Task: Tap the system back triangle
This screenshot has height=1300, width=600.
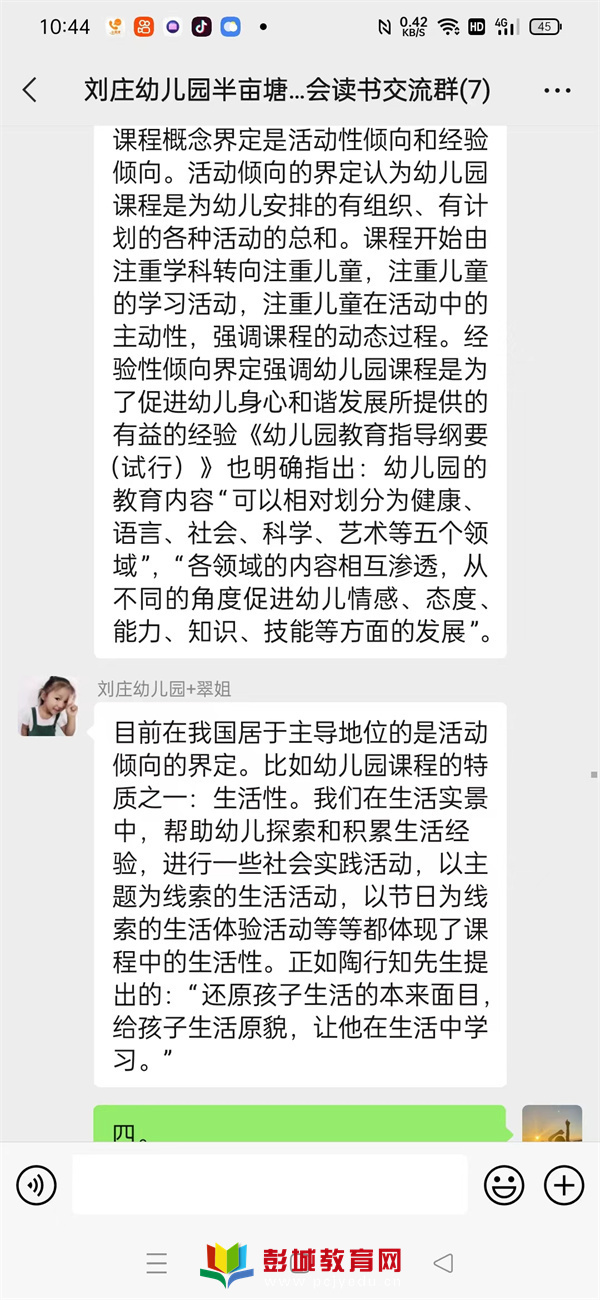Action: [x=443, y=1263]
